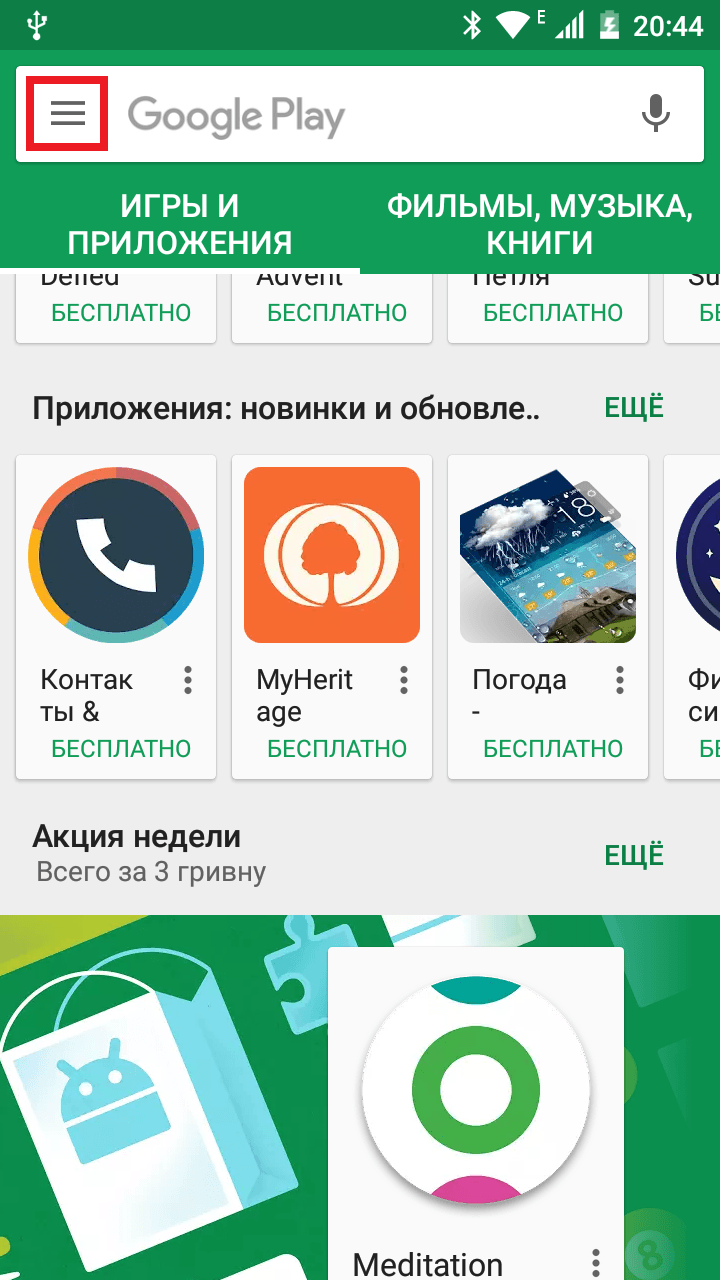Open ЕЩЁ next to Акция недели
Viewport: 720px width, 1280px height.
[634, 856]
